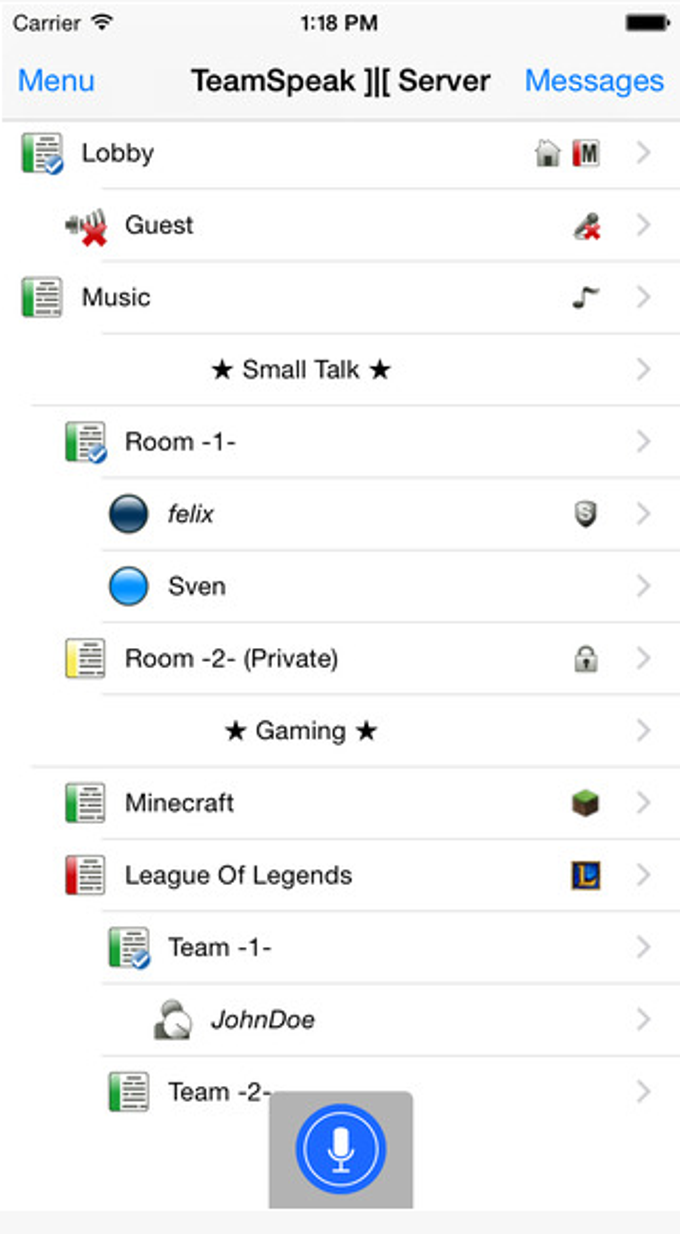Tap the blue microphone talk button
This screenshot has width=680, height=1234.
[x=341, y=1149]
